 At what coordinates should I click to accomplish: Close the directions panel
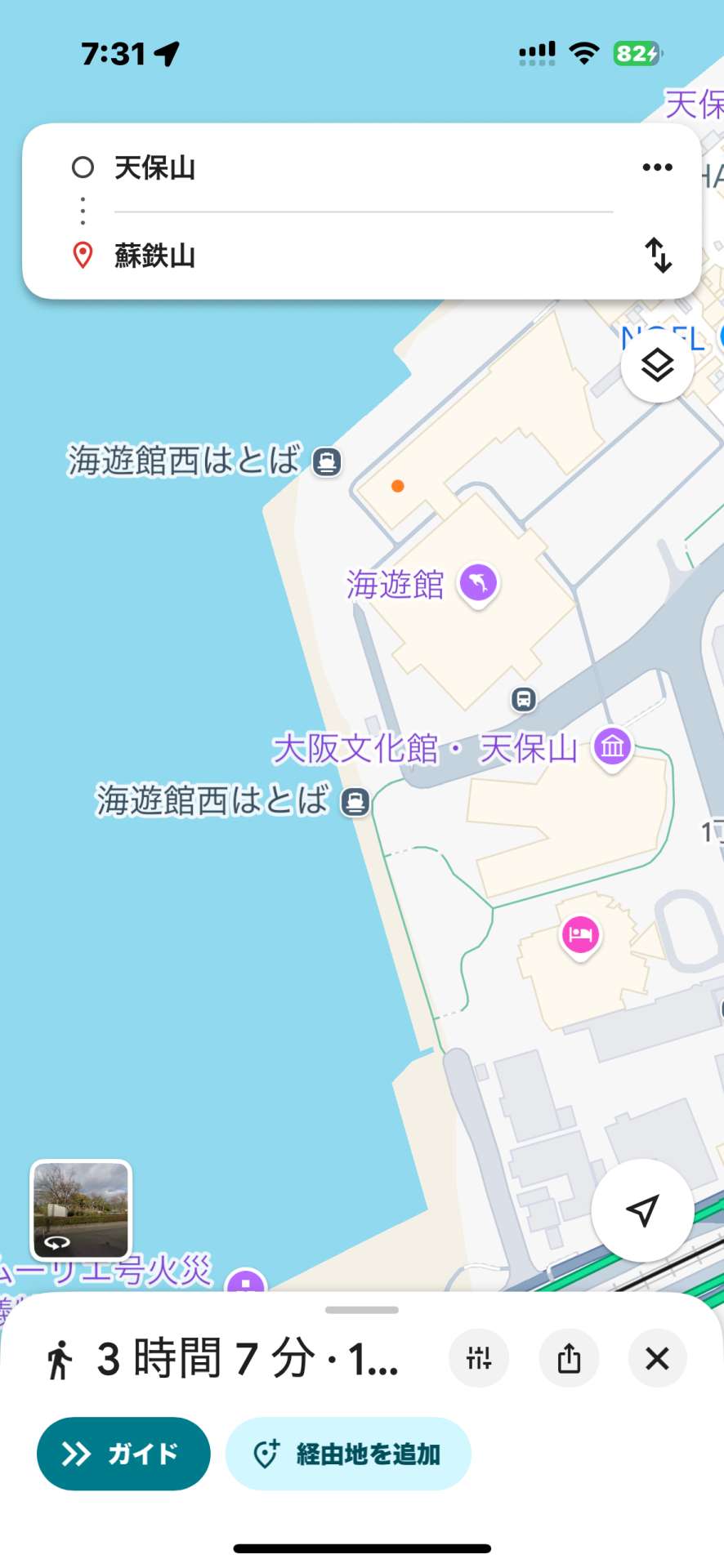(x=657, y=1358)
